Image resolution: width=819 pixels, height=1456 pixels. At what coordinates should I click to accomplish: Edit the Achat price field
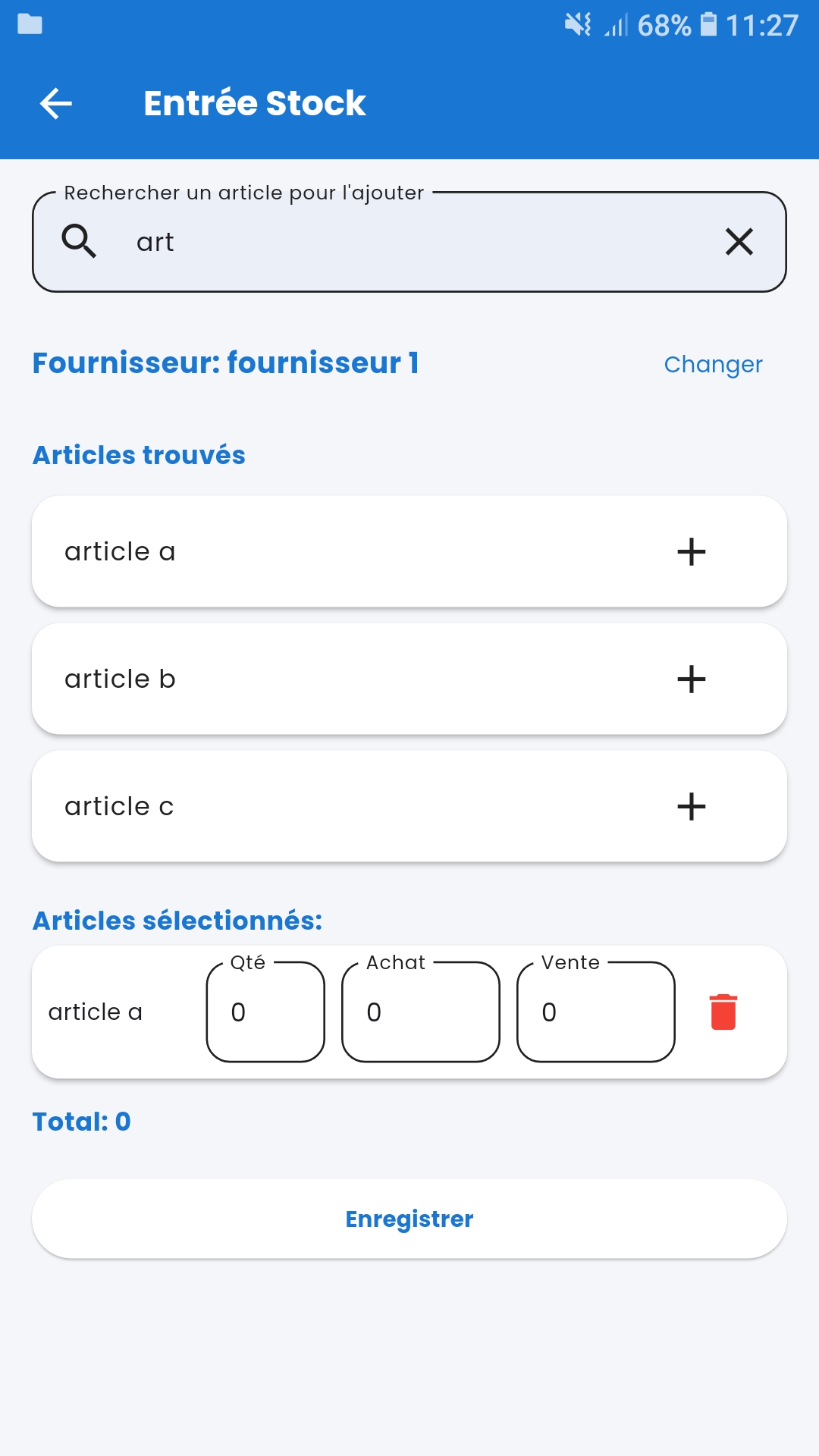[x=421, y=1012]
